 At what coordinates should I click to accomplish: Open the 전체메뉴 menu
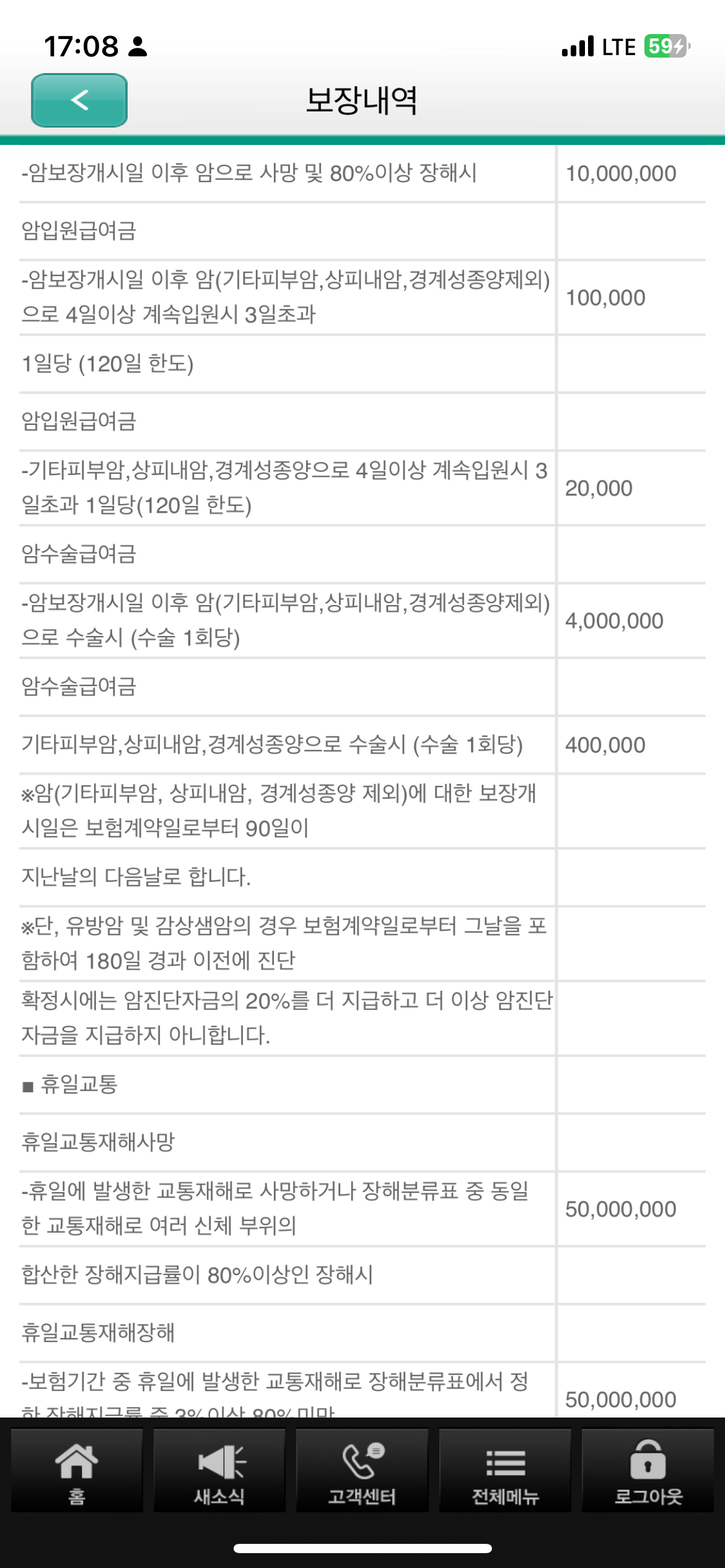tap(506, 1471)
